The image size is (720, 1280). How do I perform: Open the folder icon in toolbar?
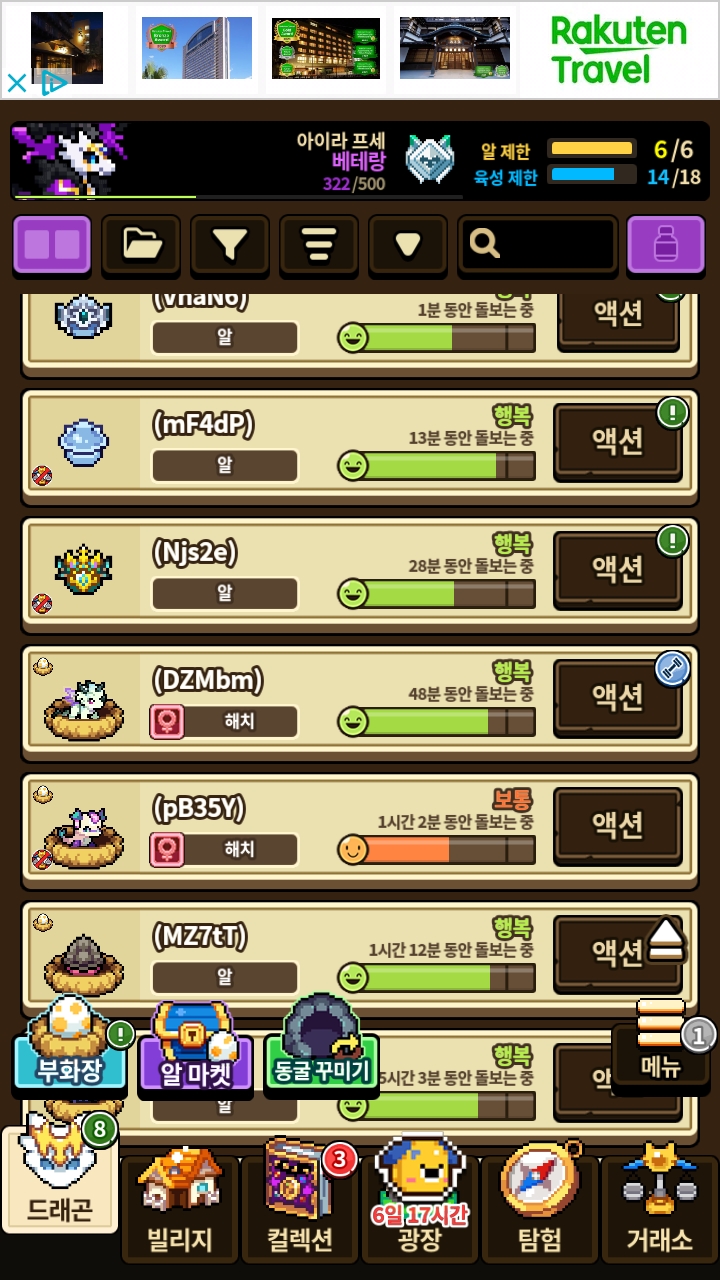click(x=141, y=244)
